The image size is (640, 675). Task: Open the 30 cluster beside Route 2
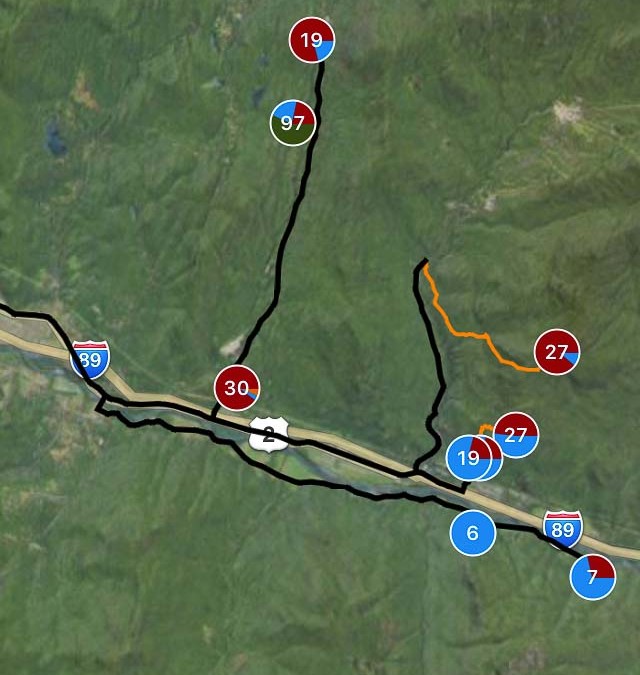point(237,389)
